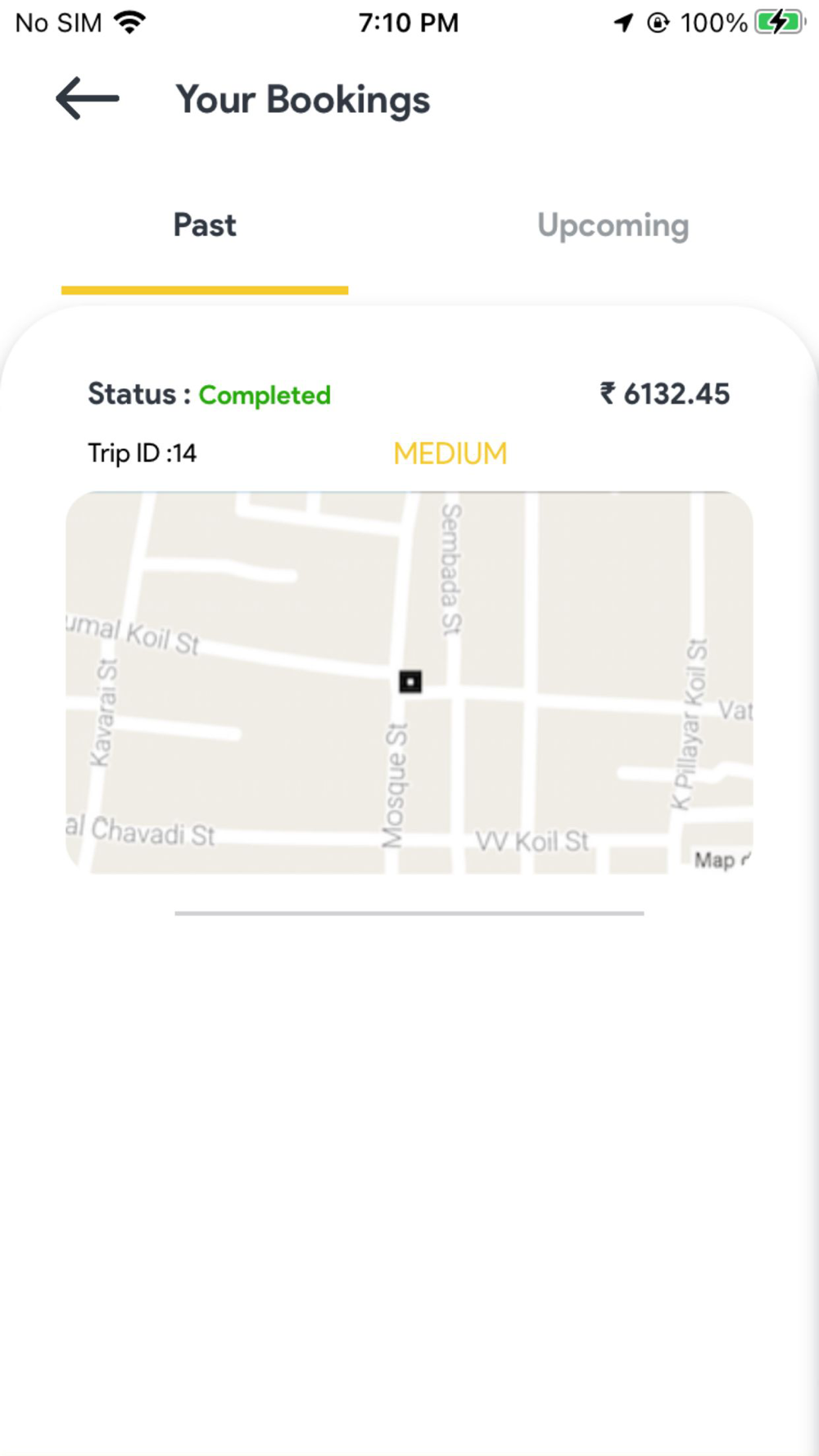Screen dimensions: 819x1456
Task: Select the Past tab
Action: pyautogui.click(x=205, y=225)
